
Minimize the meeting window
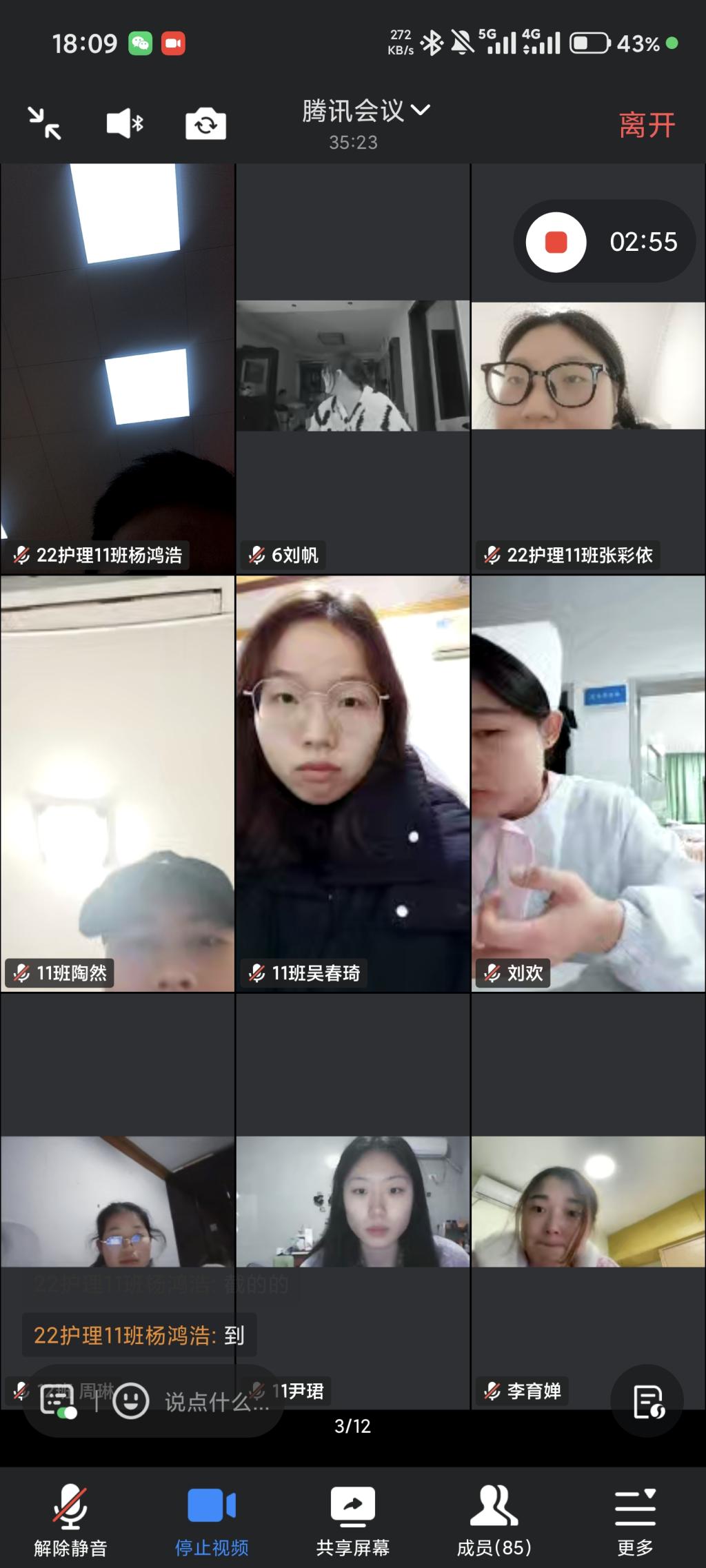[x=44, y=124]
